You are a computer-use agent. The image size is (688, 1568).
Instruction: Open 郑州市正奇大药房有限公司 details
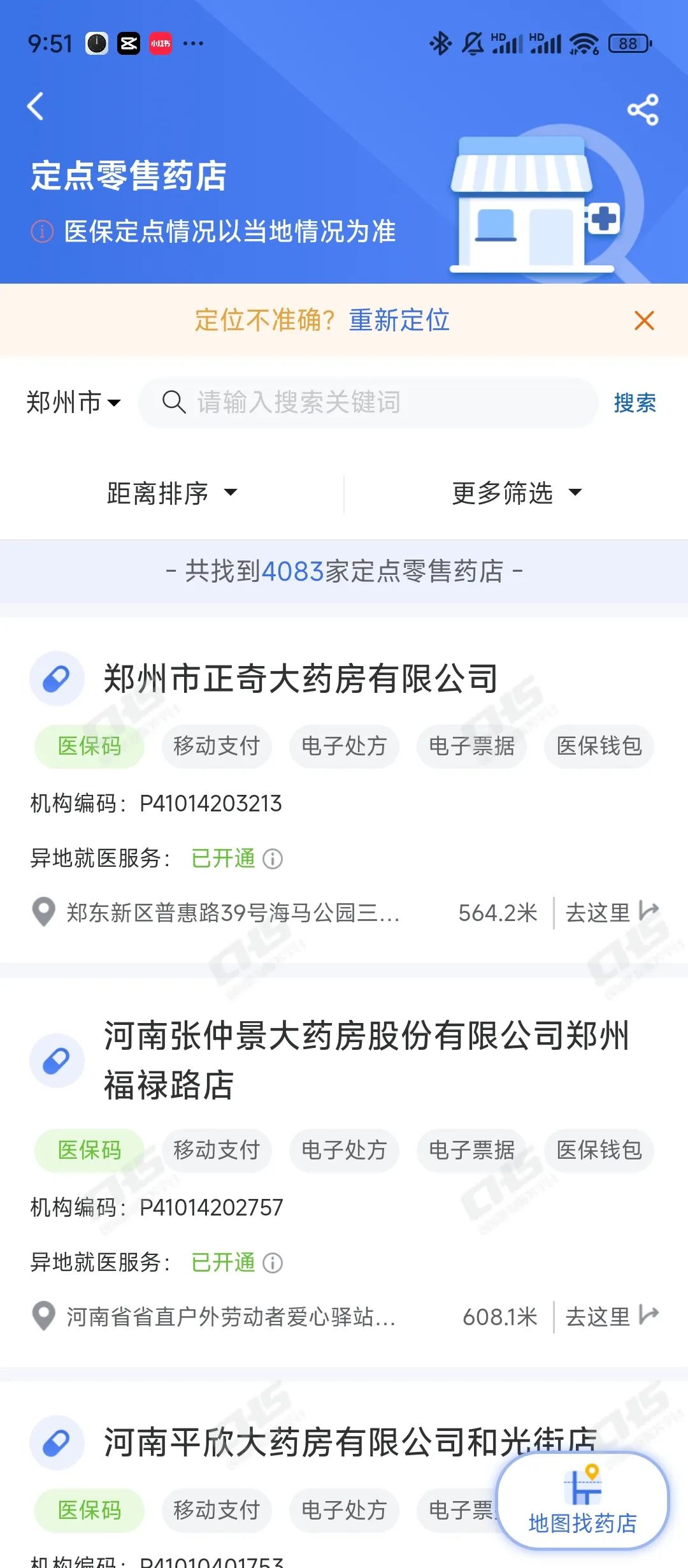coord(301,678)
